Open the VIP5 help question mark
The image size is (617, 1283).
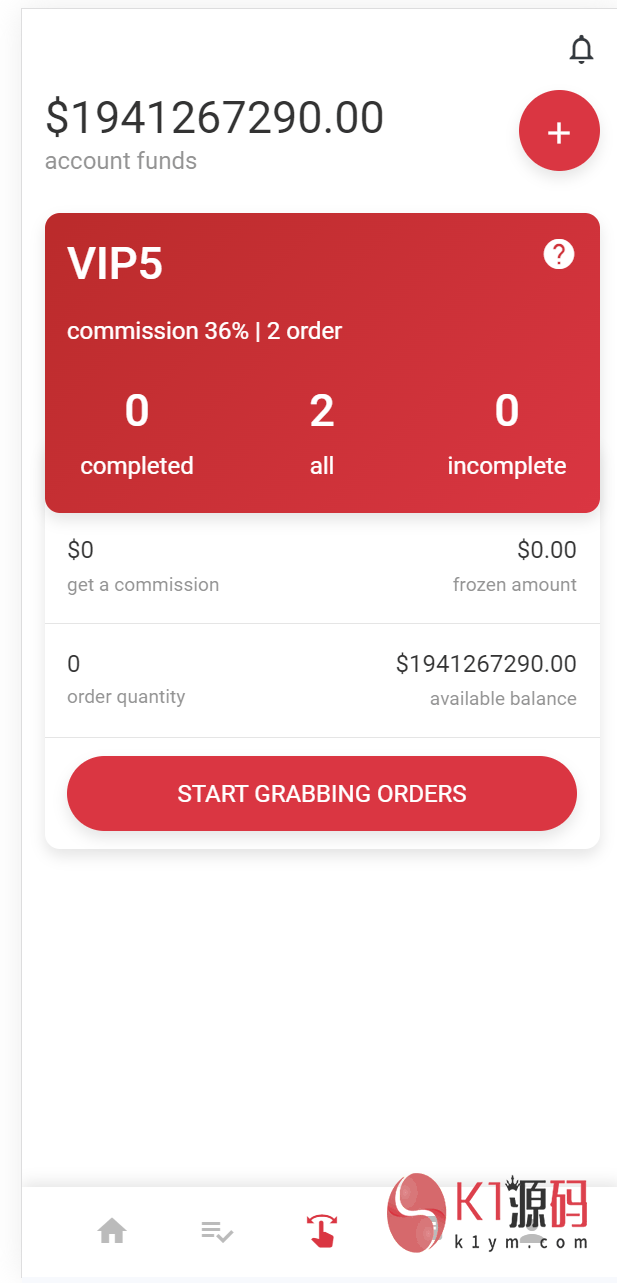[x=559, y=254]
